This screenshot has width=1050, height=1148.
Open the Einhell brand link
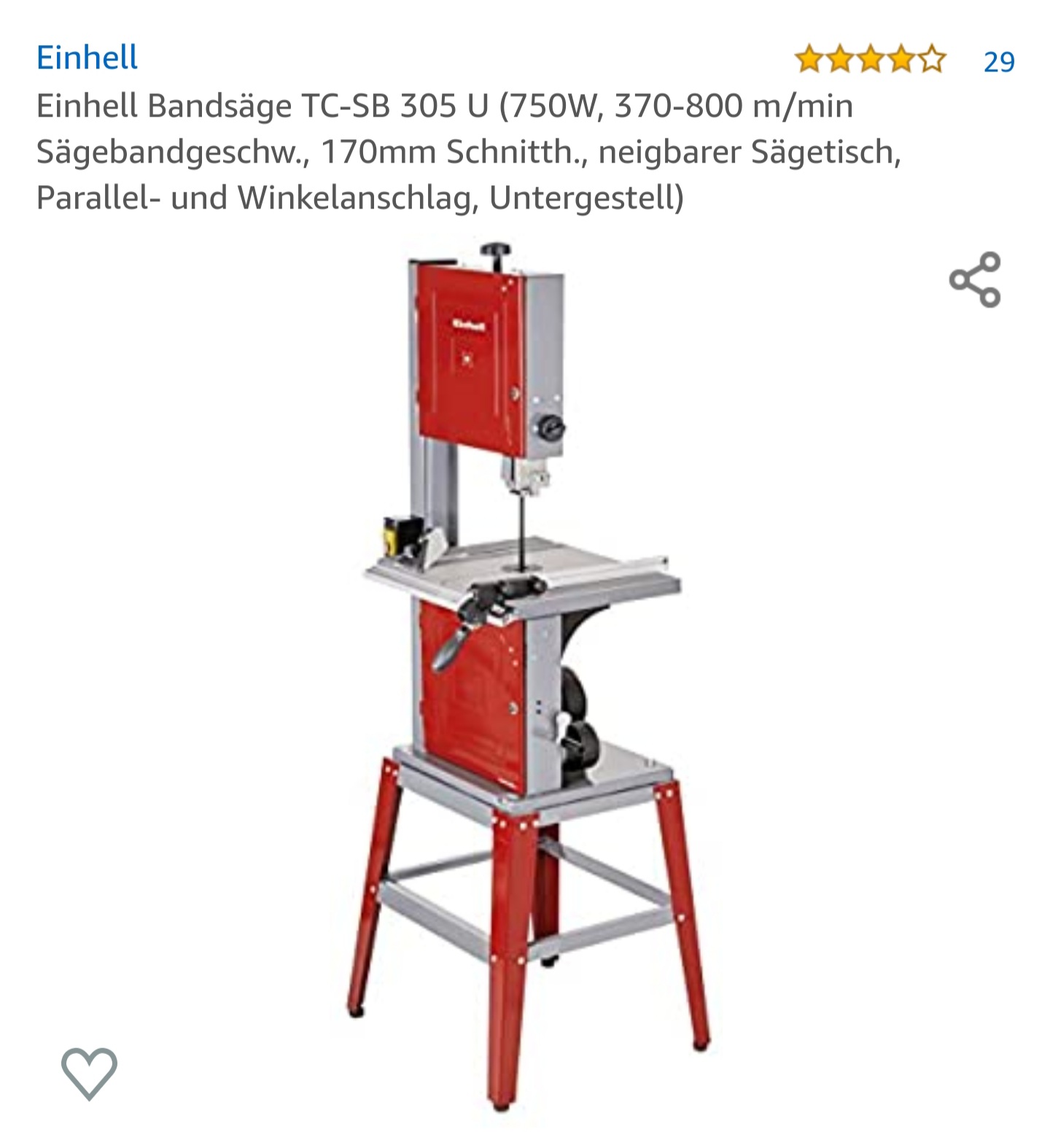pyautogui.click(x=87, y=58)
